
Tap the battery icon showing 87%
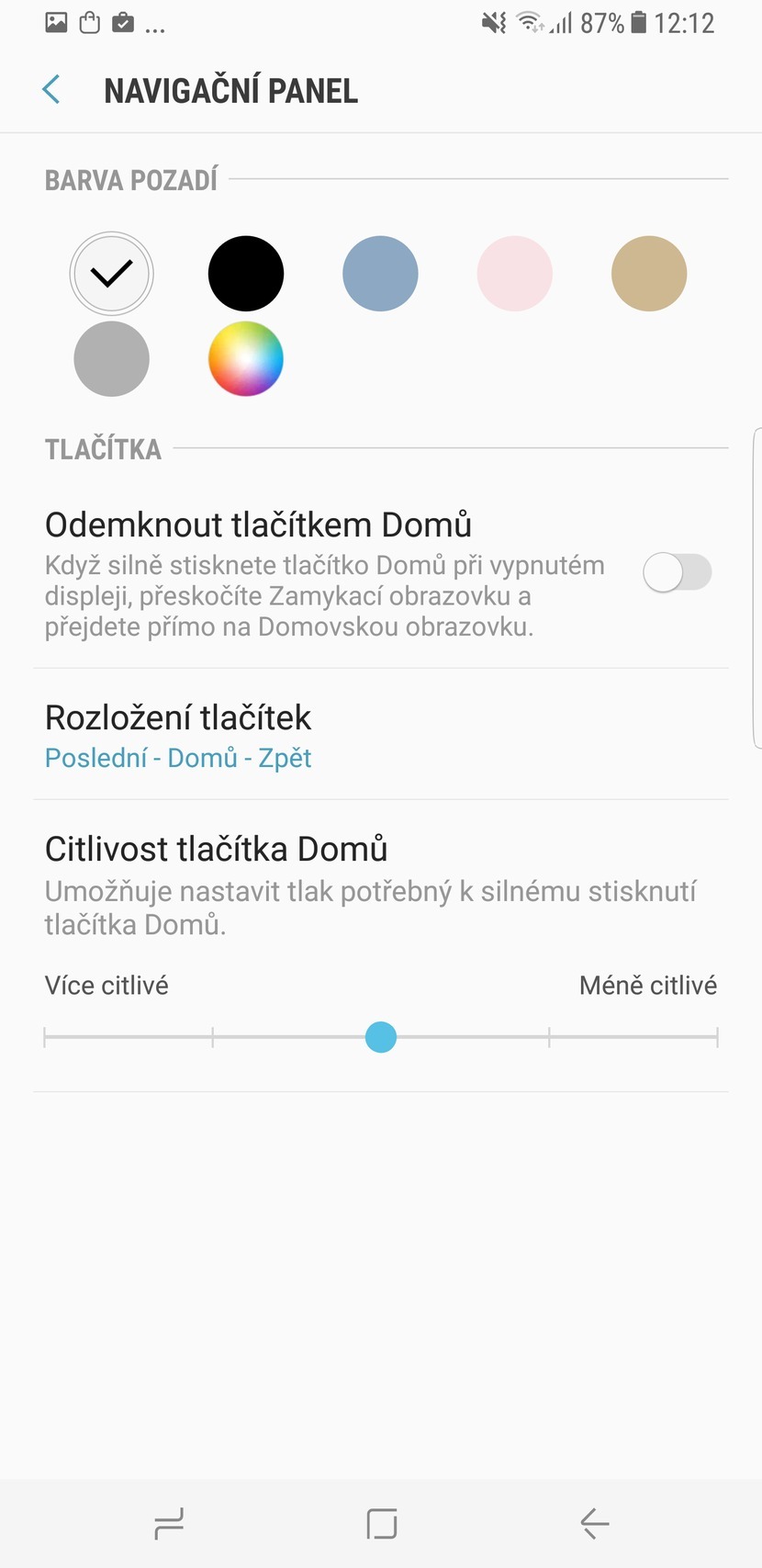point(637,22)
